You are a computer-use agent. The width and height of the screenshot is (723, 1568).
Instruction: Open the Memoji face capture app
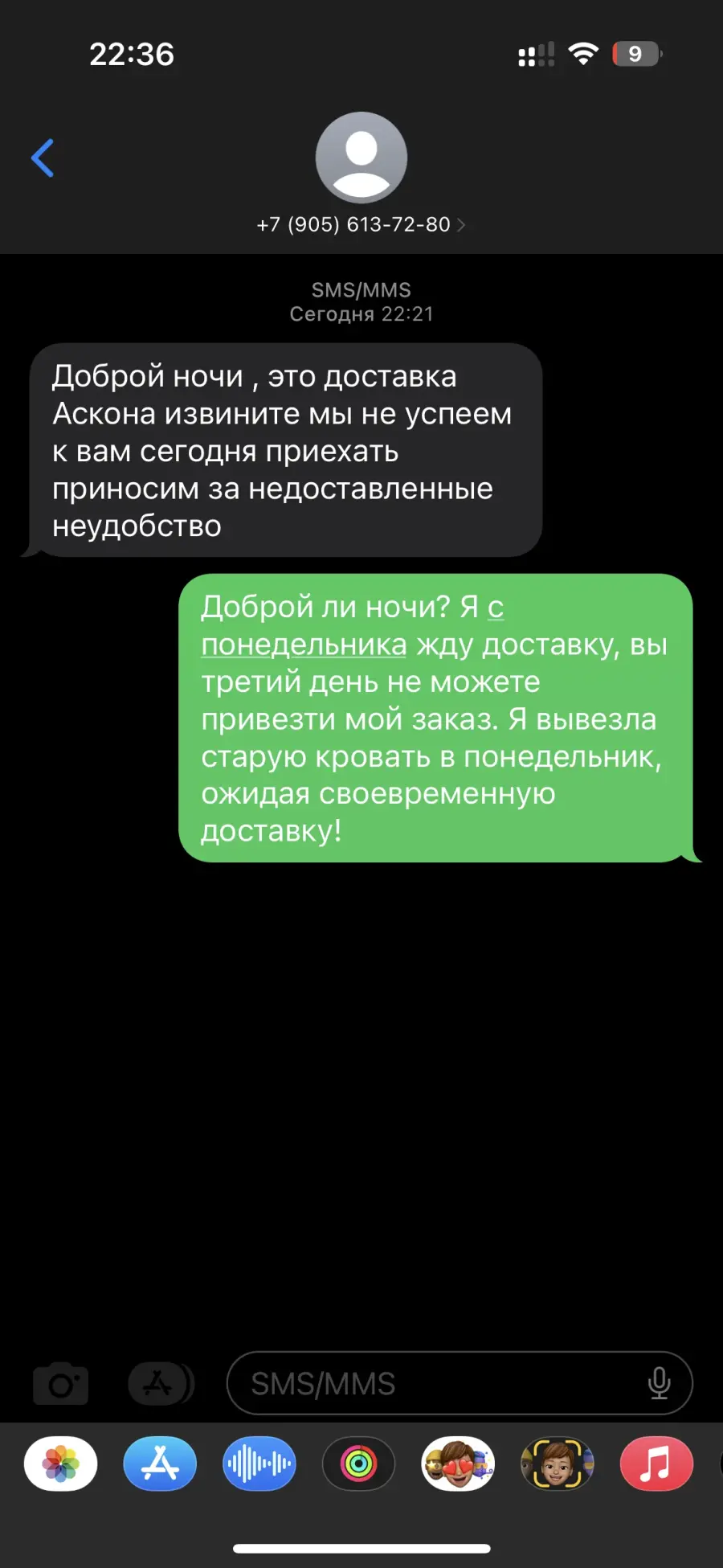click(557, 1464)
